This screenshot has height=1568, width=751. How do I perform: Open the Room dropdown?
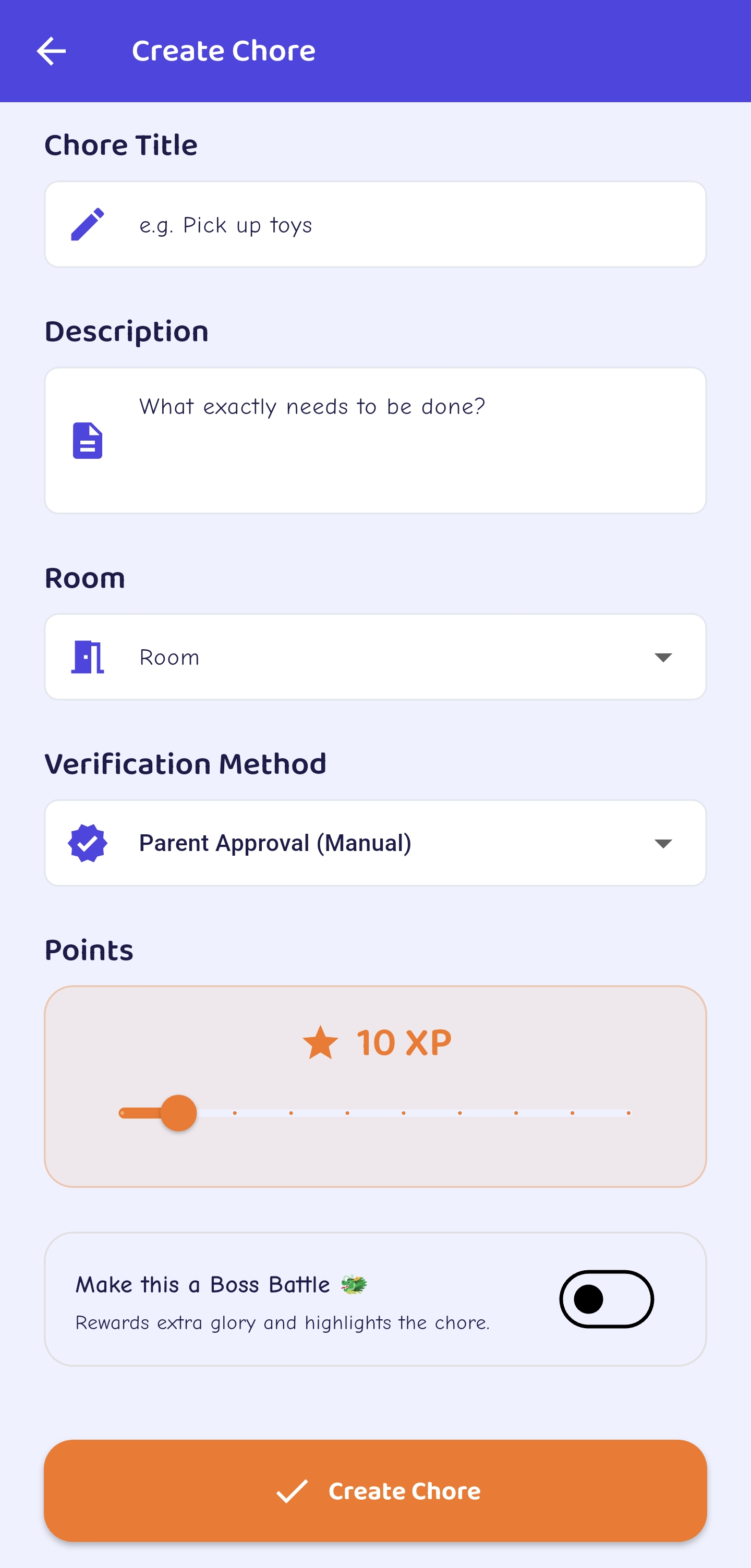[375, 657]
